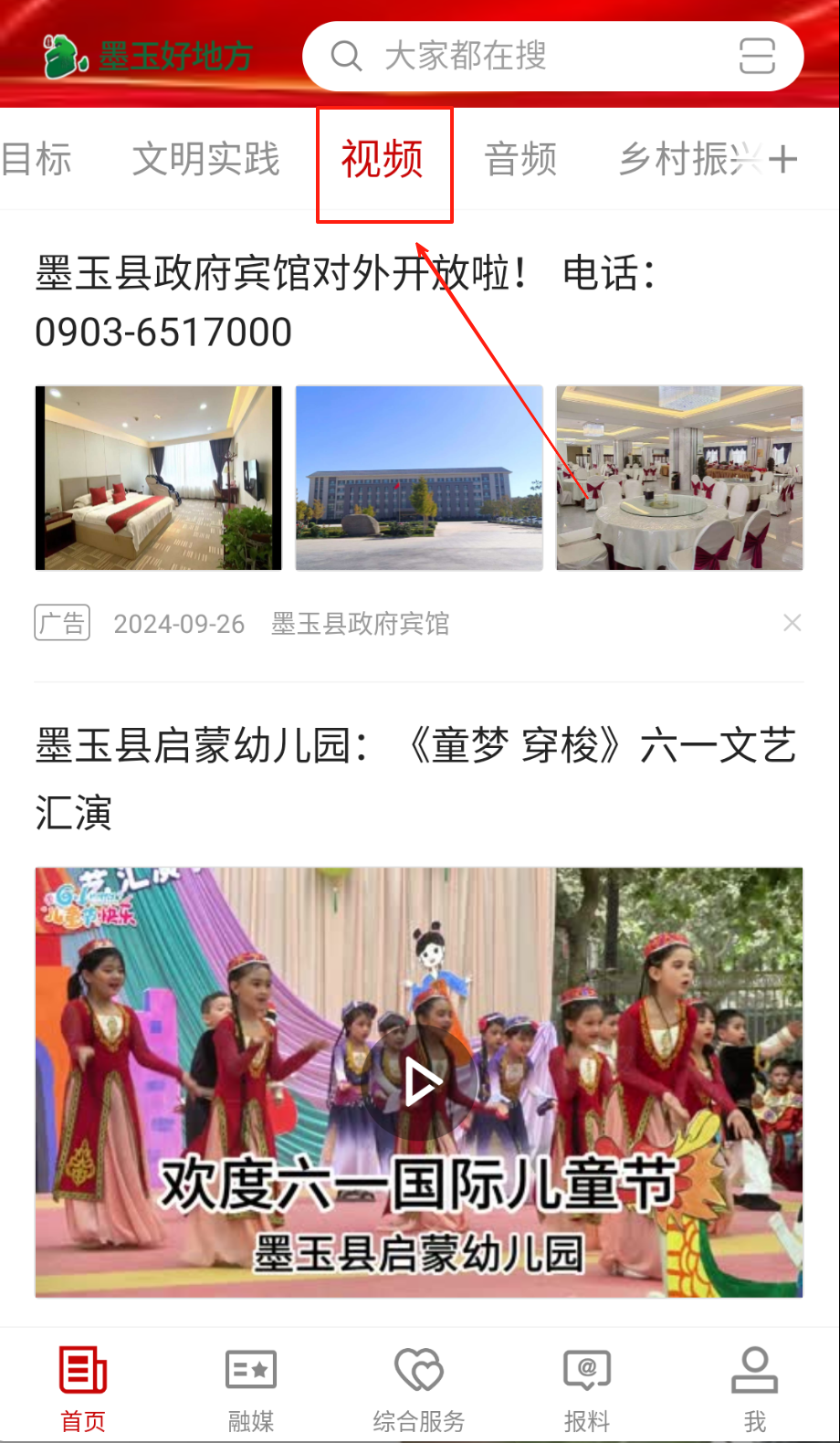
Task: Select the 文明实践 tab
Action: 206,161
